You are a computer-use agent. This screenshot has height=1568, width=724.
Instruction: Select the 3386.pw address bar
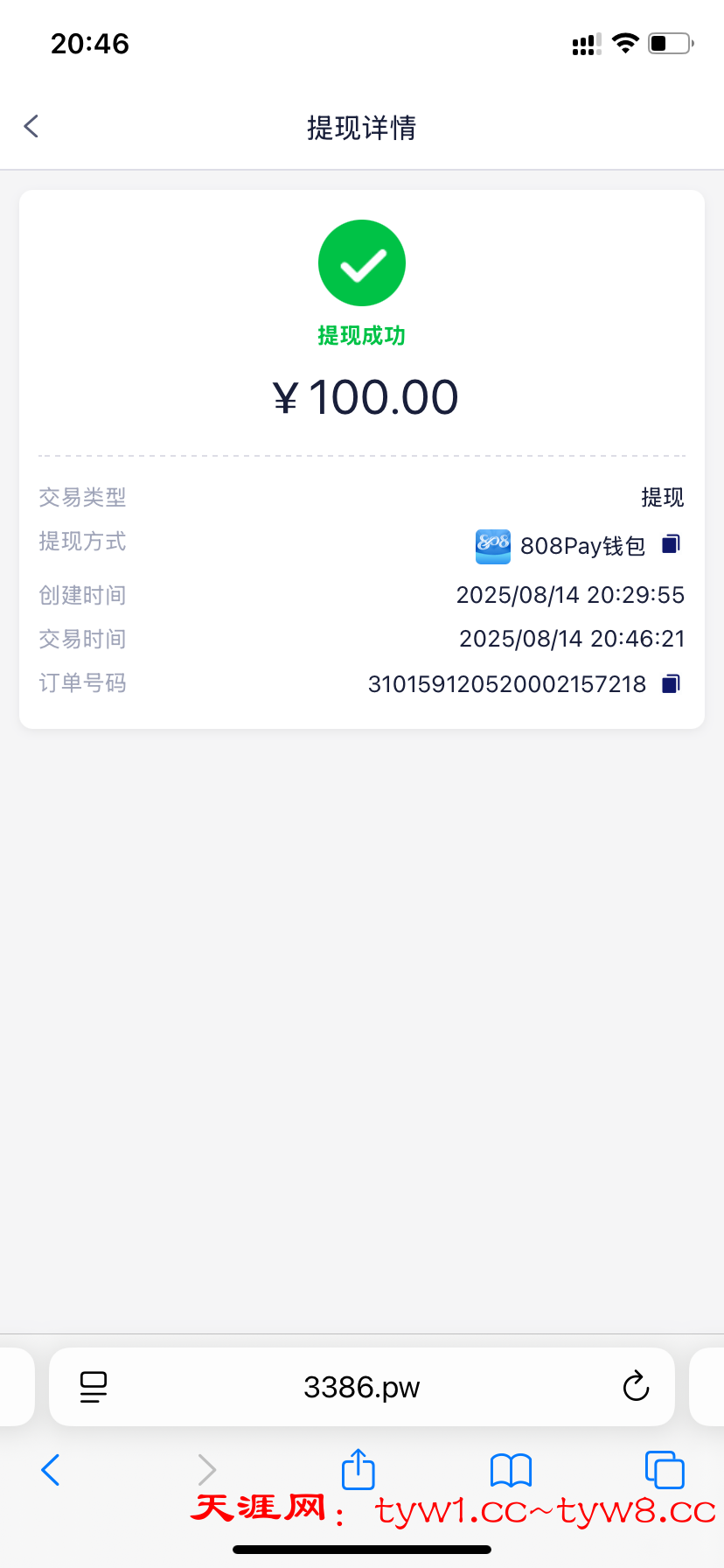pos(362,1387)
